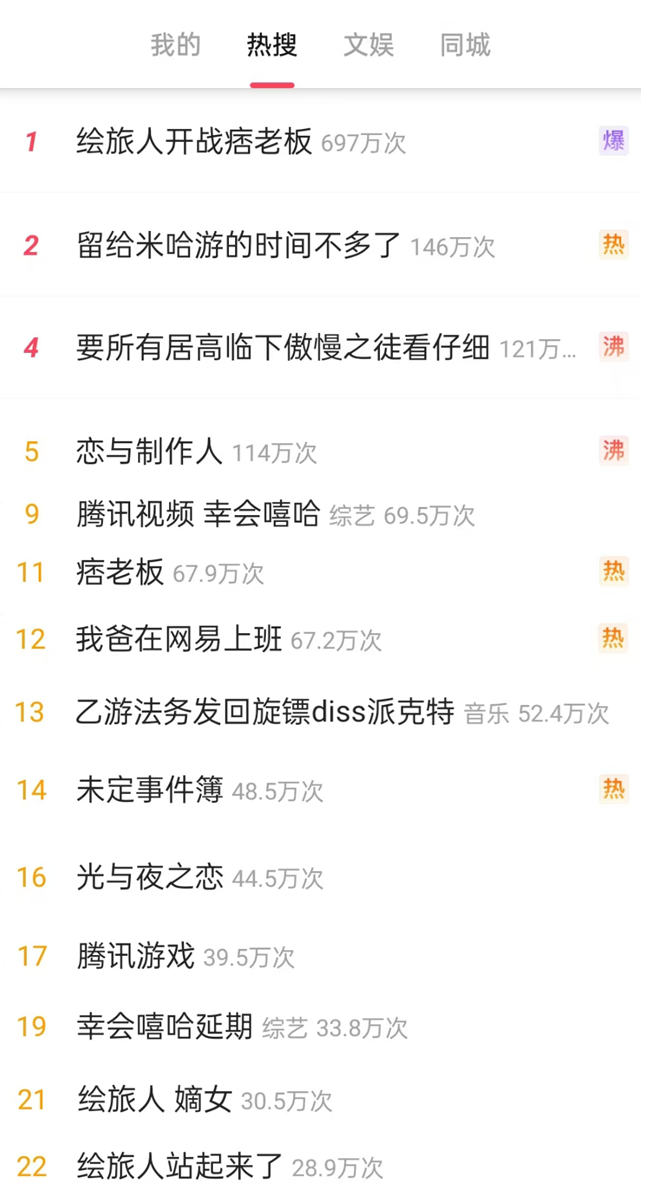The image size is (664, 1185).
Task: View 乙游法务发回旋镖diss派克特 topic
Action: (265, 712)
